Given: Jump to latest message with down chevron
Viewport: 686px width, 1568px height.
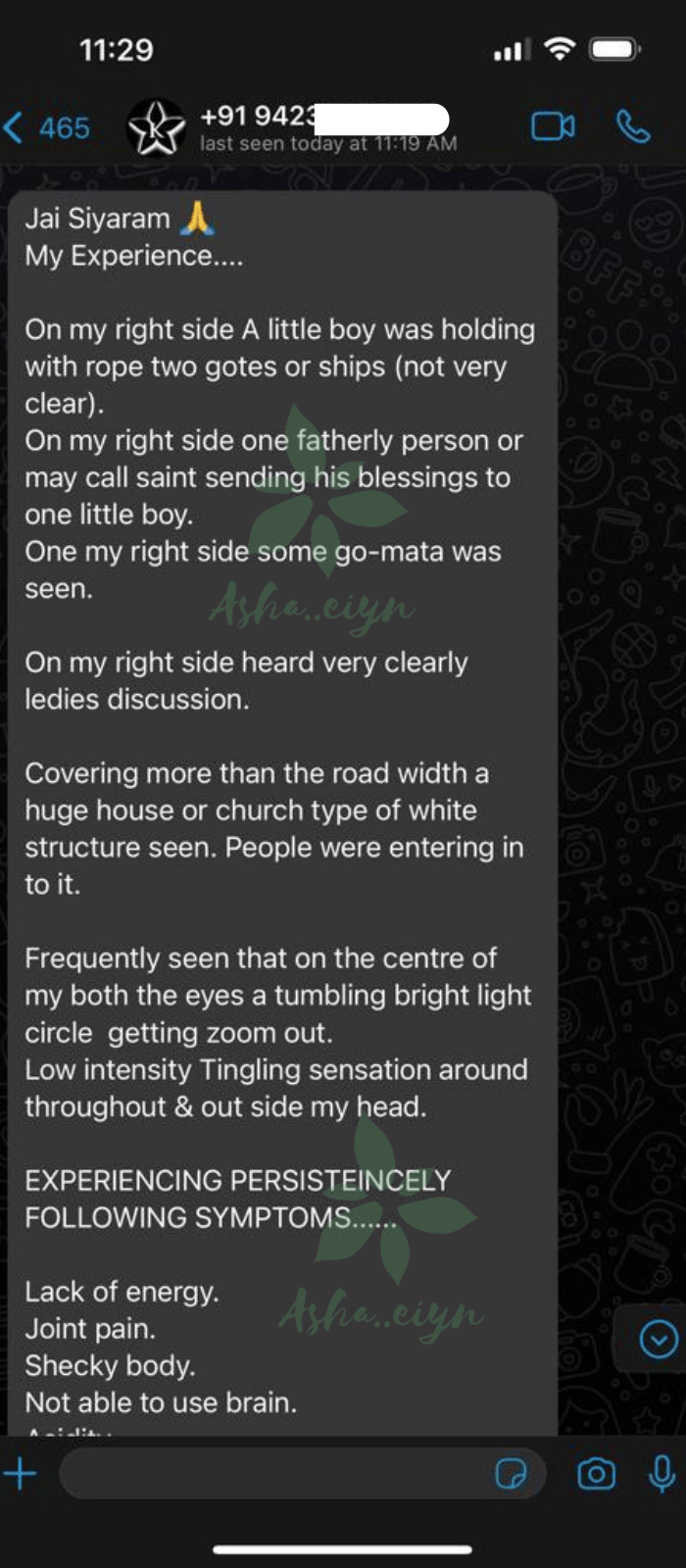Looking at the screenshot, I should coord(658,1339).
